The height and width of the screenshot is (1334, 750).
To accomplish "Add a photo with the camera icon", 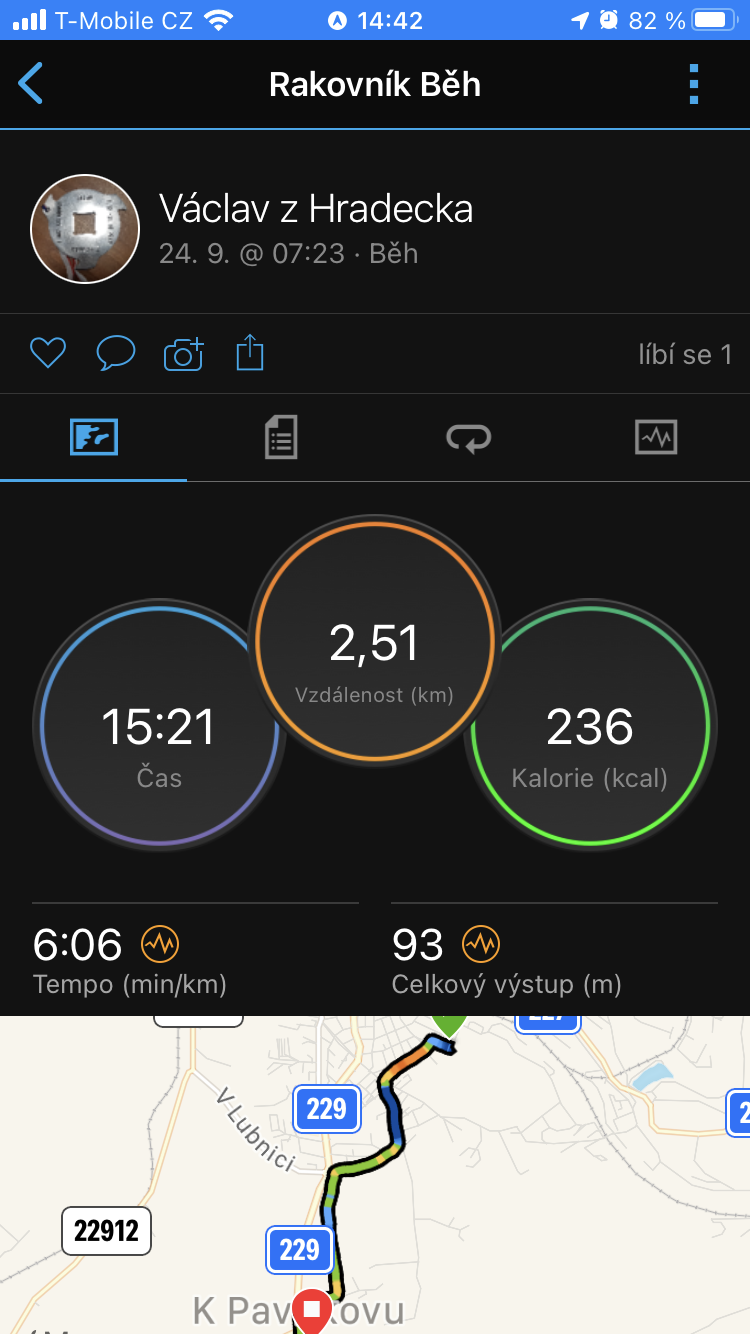I will [183, 353].
